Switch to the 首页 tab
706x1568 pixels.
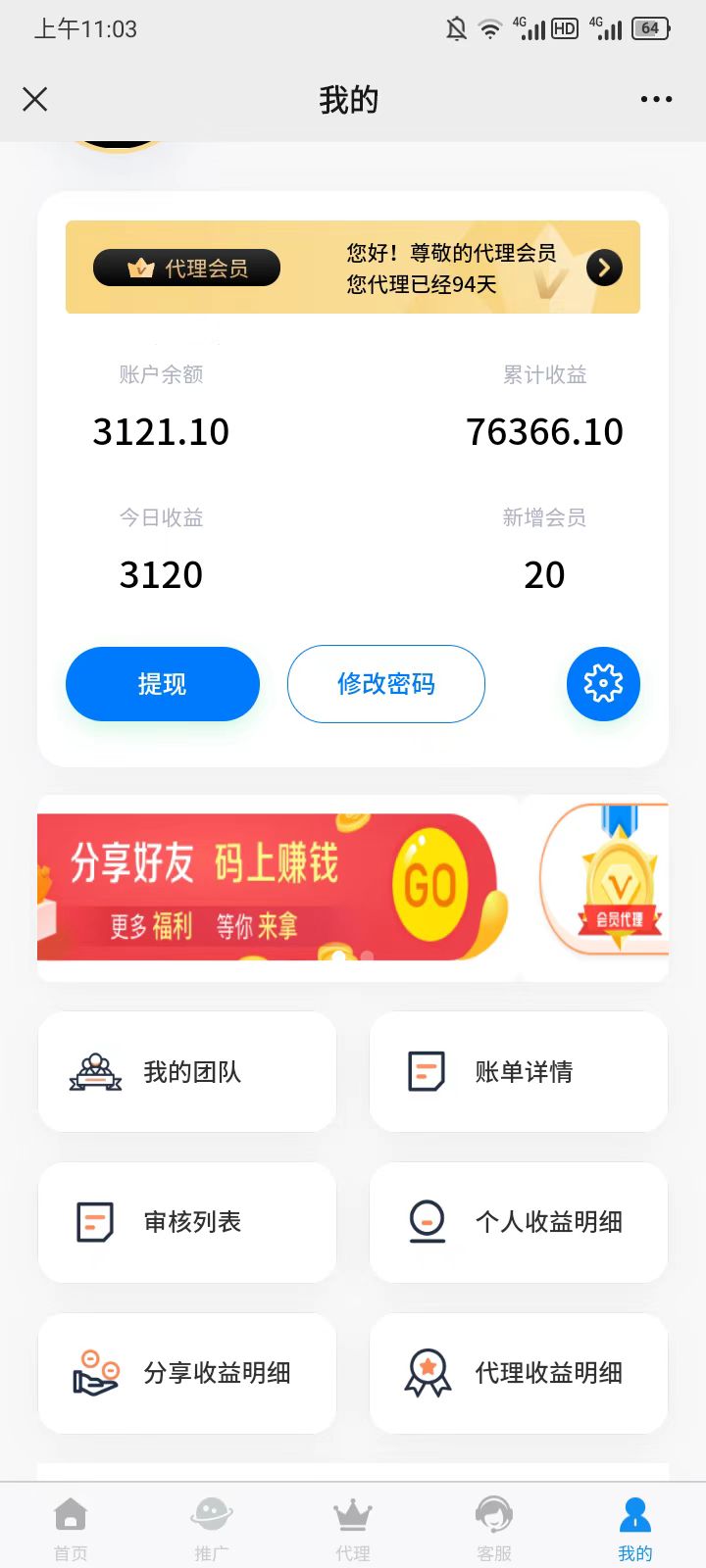(x=71, y=1527)
